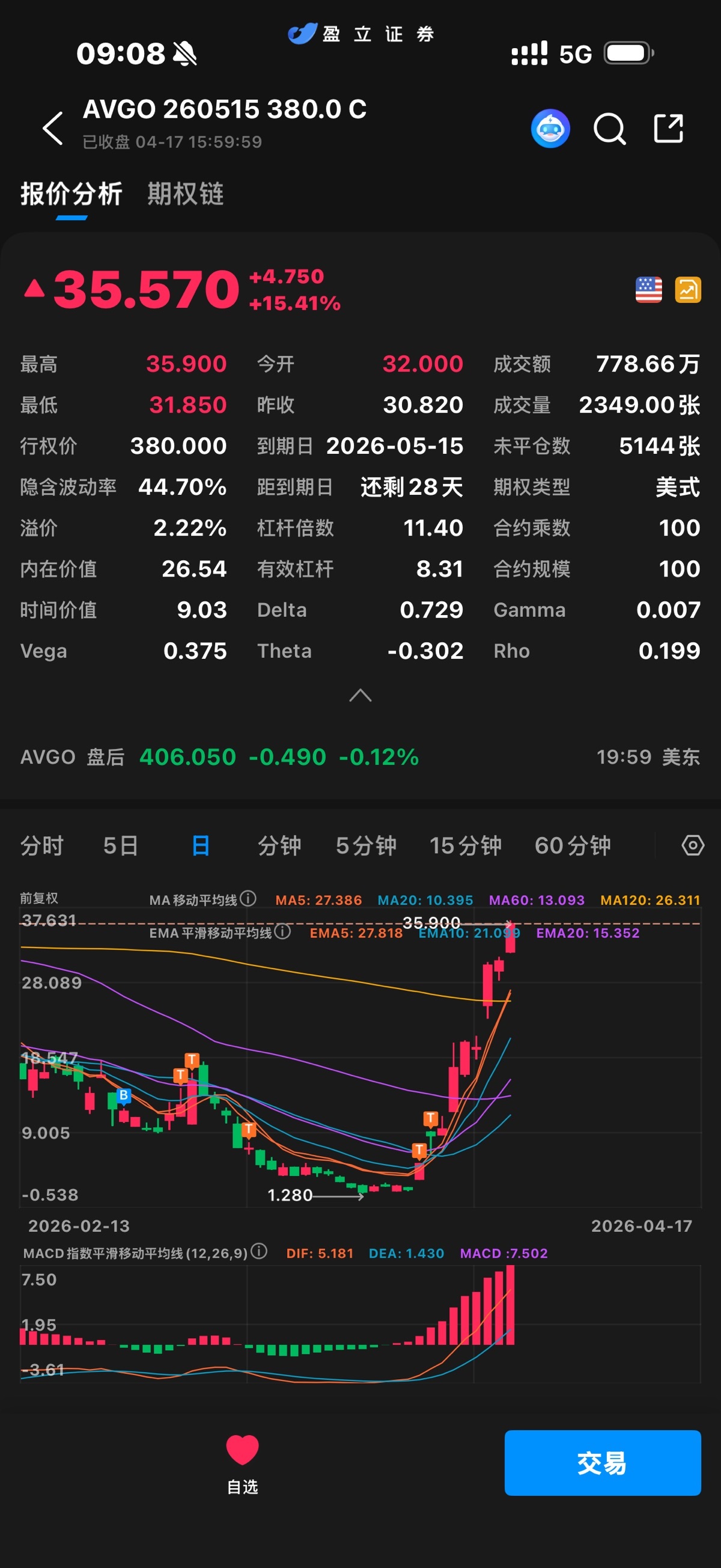Open info for MA 移动平均线
This screenshot has width=721, height=1568.
click(248, 898)
